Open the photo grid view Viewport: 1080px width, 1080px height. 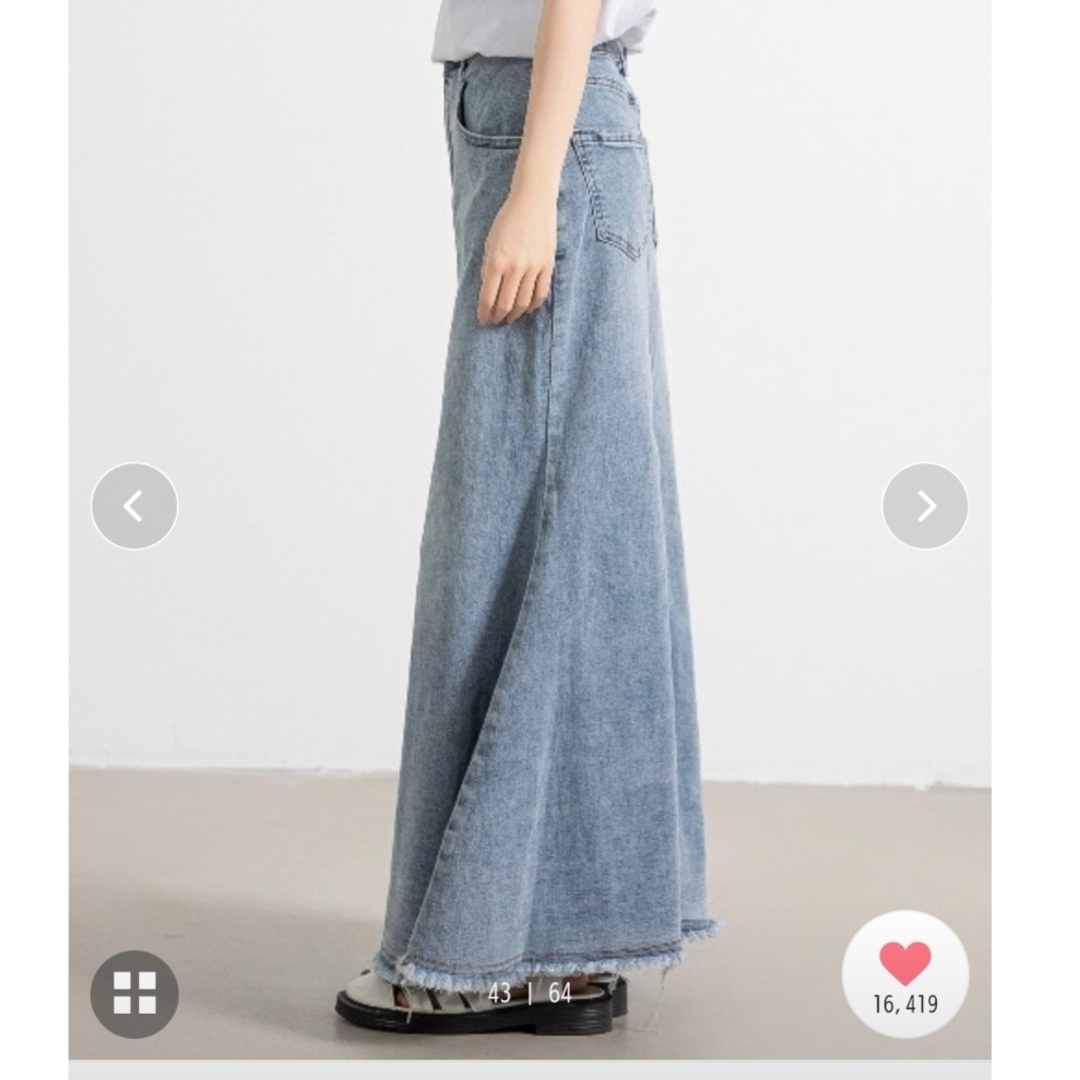pos(134,993)
